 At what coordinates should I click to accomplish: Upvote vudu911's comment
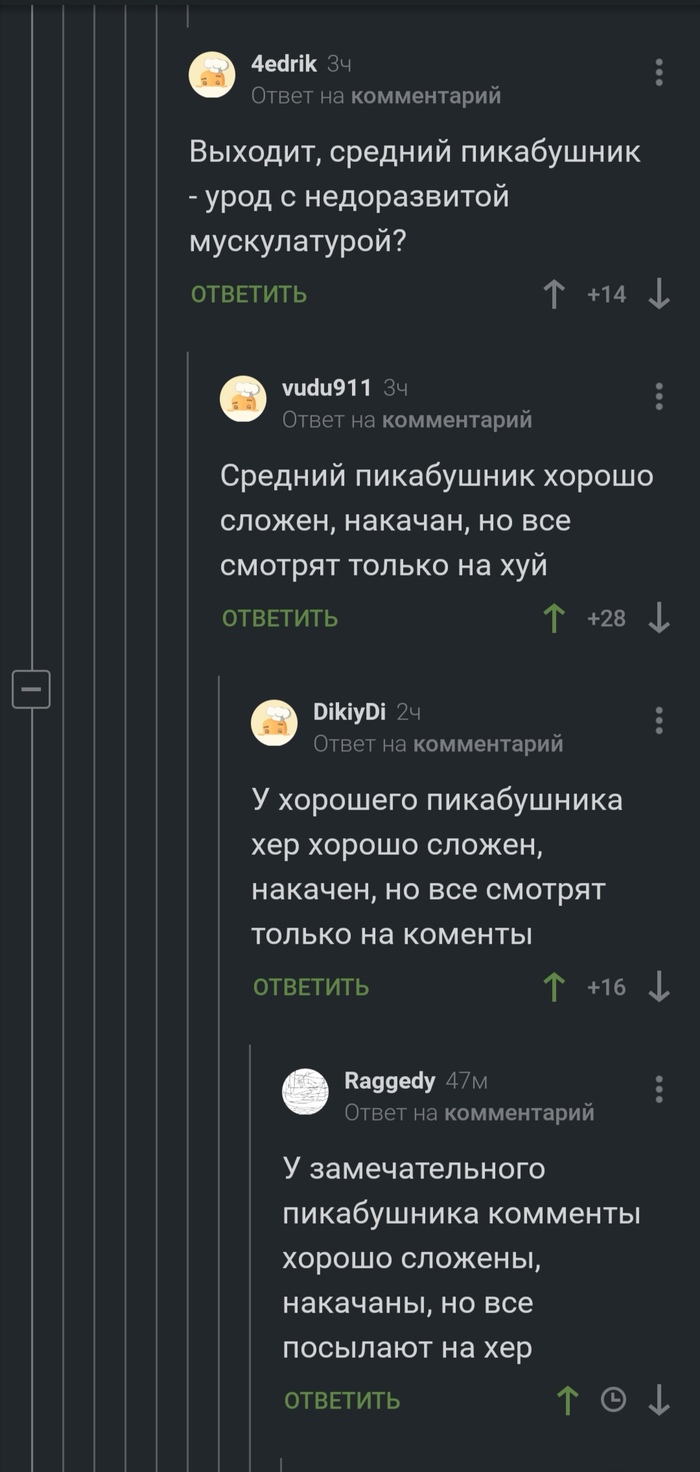pyautogui.click(x=554, y=618)
